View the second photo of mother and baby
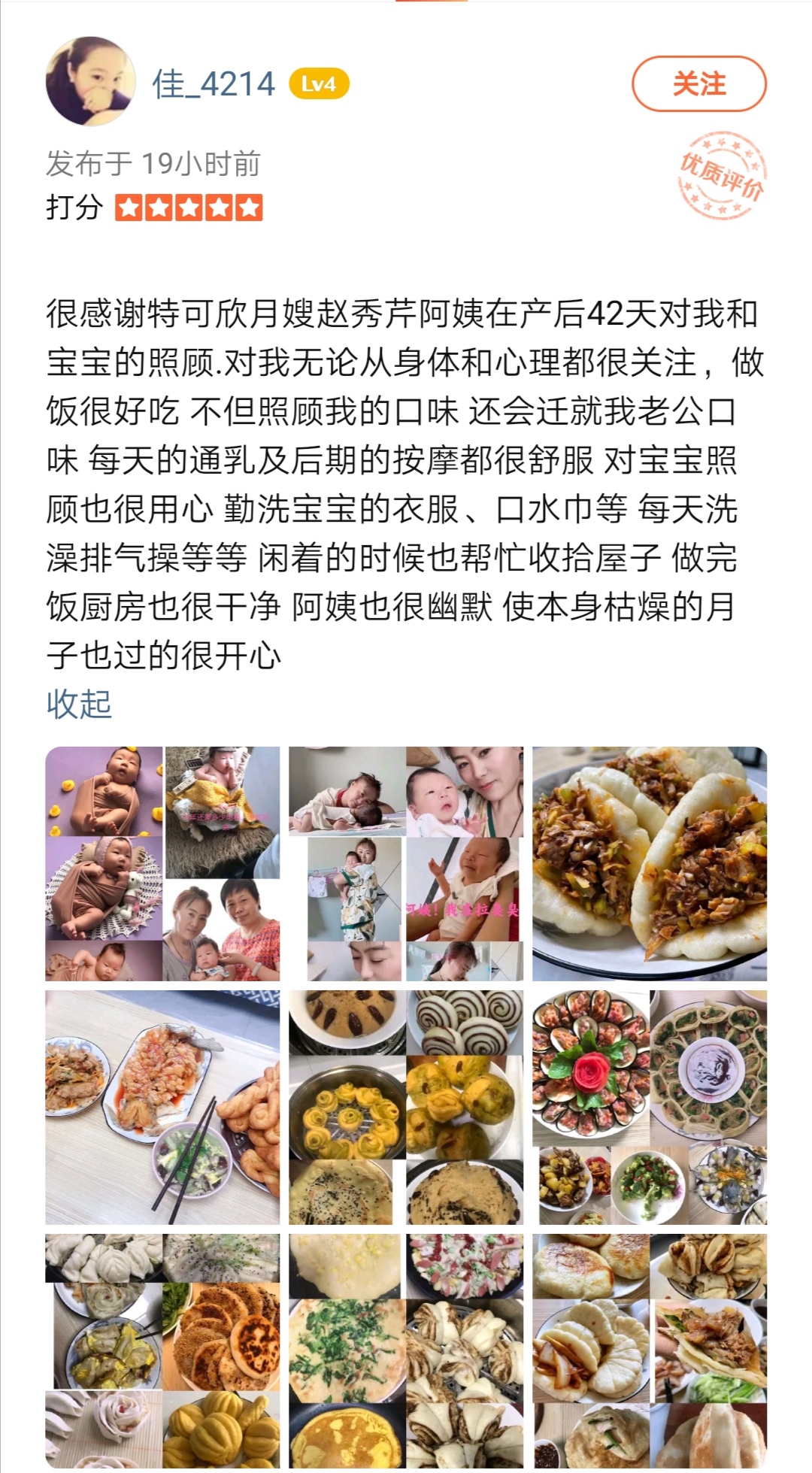 point(406,863)
